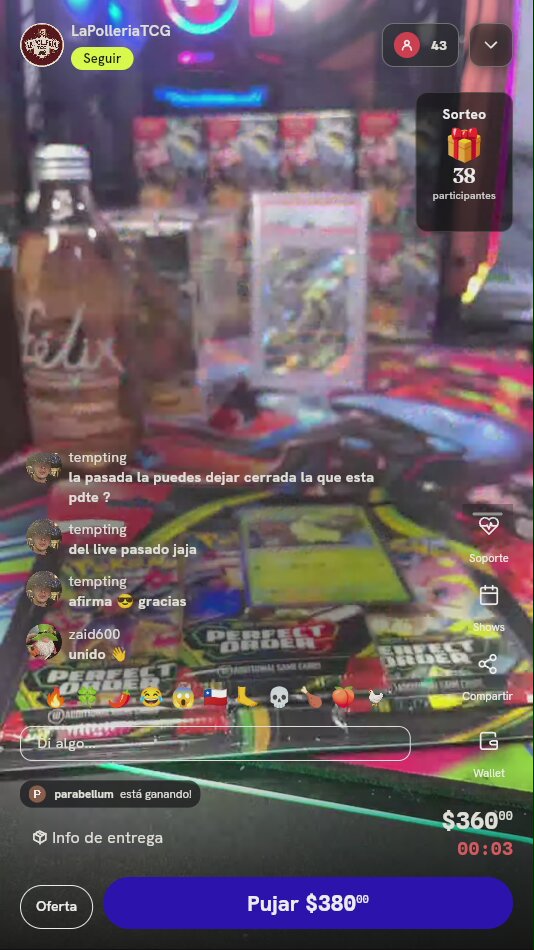Open the 43 viewers list
Image resolution: width=534 pixels, height=950 pixels.
pyautogui.click(x=420, y=45)
